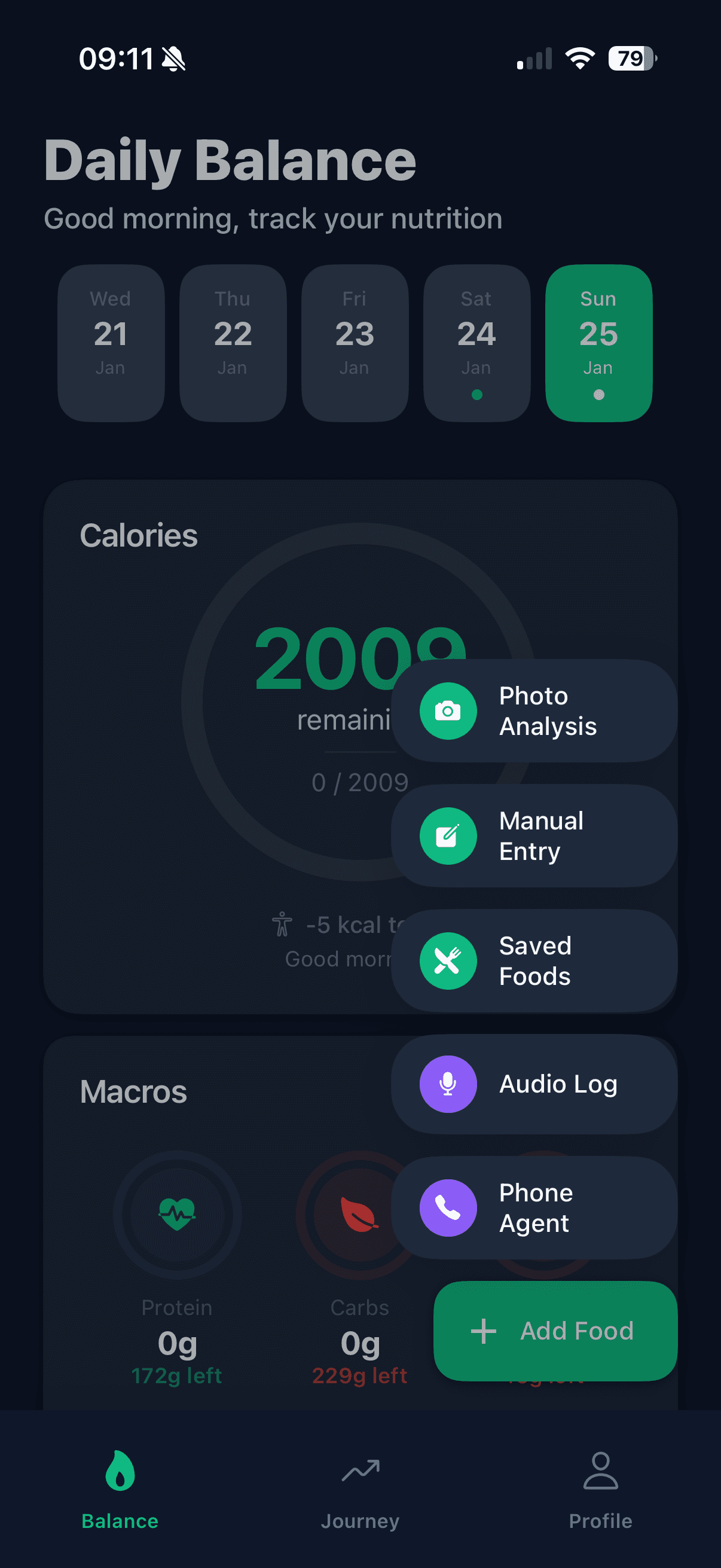Select Thursday 22 Jan
This screenshot has height=1568, width=721.
(233, 343)
